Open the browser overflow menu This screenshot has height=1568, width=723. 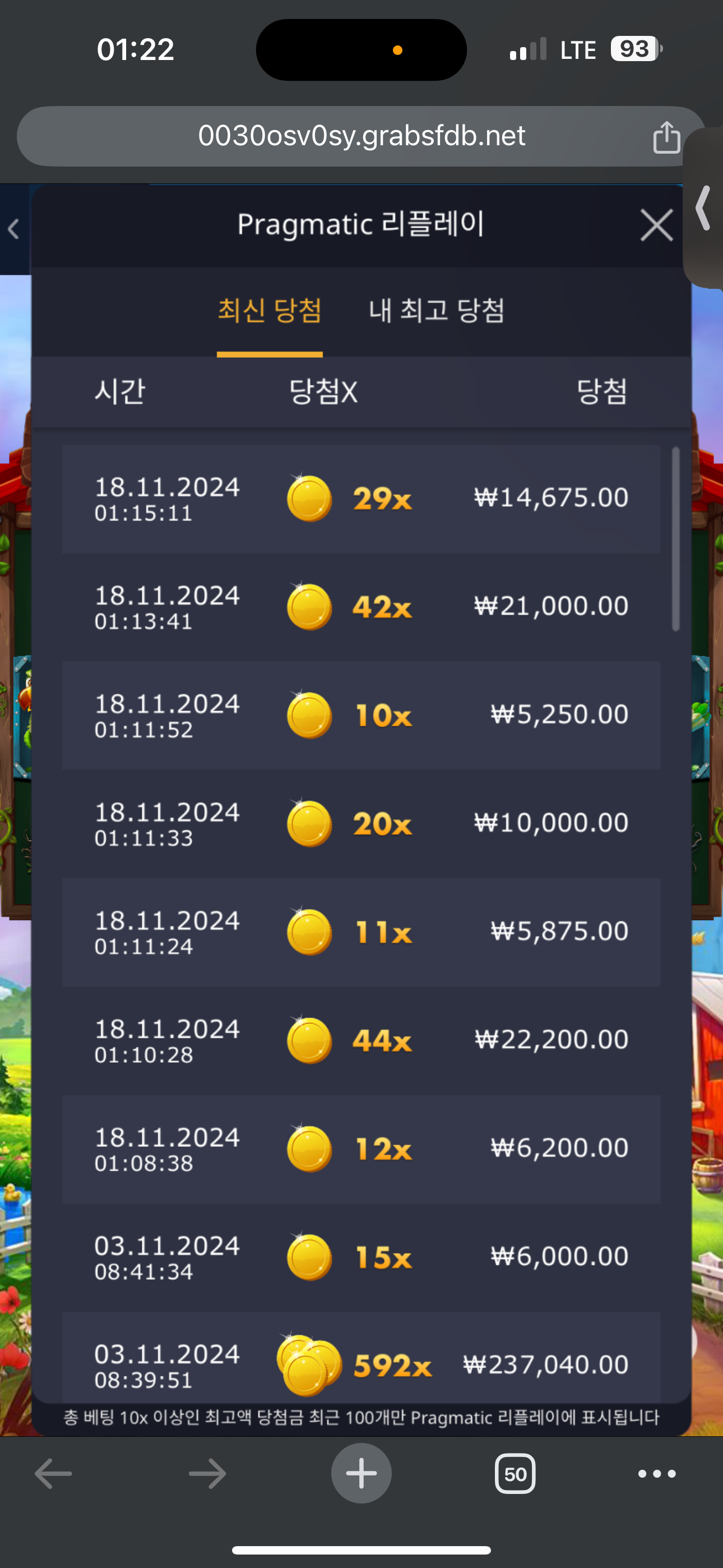[657, 1474]
